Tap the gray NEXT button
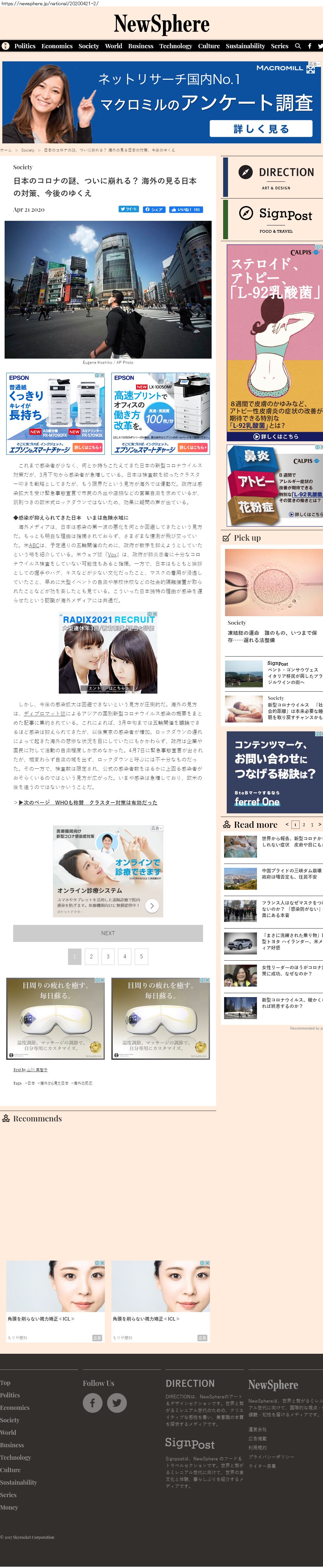 108,932
